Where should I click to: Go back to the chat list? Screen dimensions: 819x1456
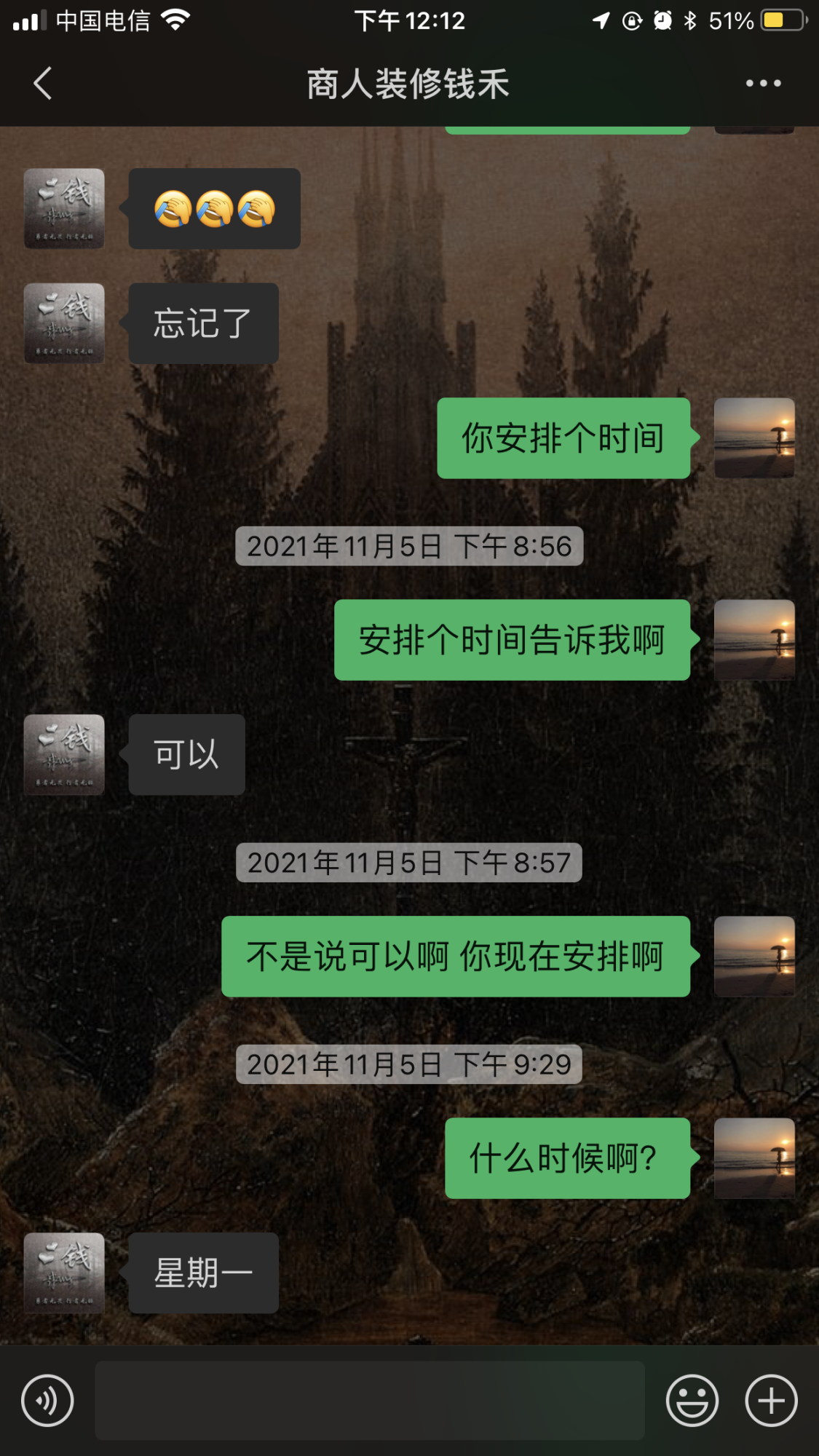coord(42,83)
